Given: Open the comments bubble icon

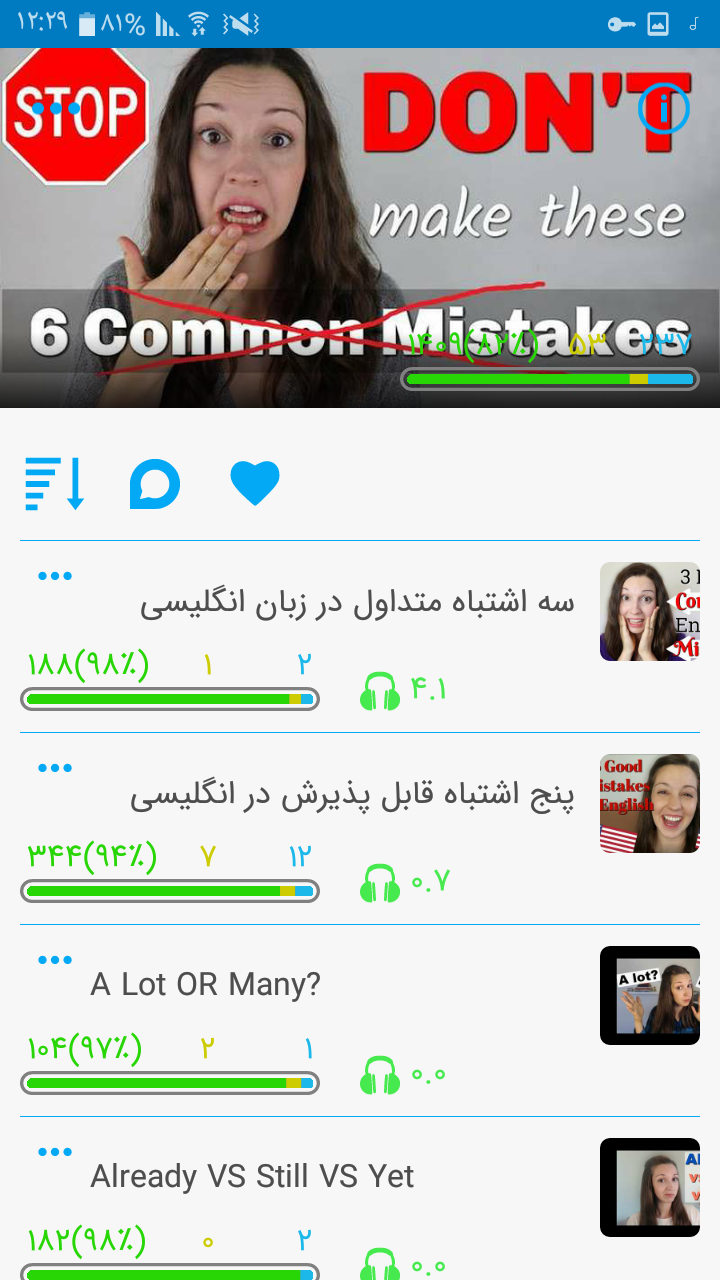Looking at the screenshot, I should point(155,485).
